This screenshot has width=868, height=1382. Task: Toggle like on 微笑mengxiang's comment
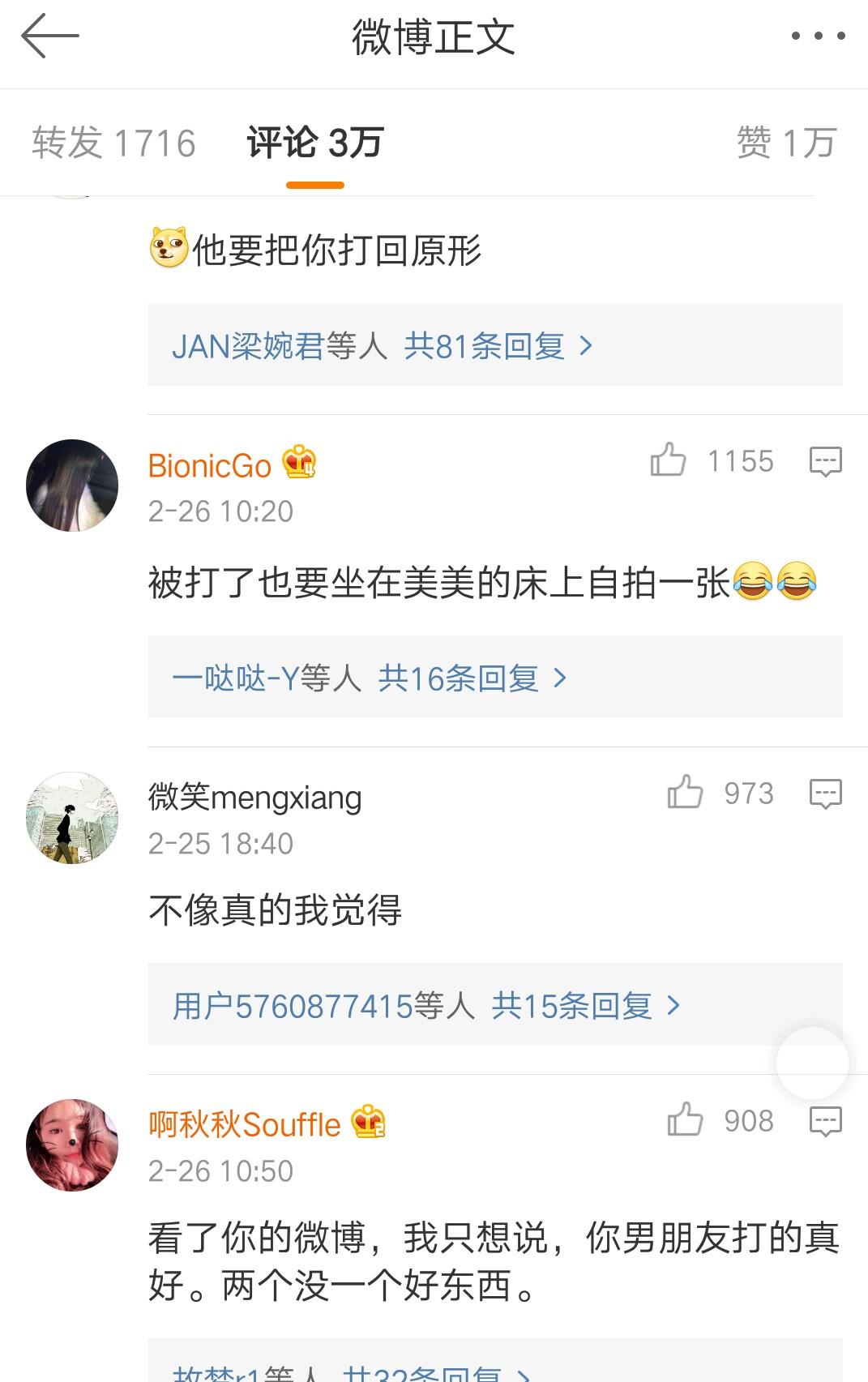pyautogui.click(x=683, y=793)
